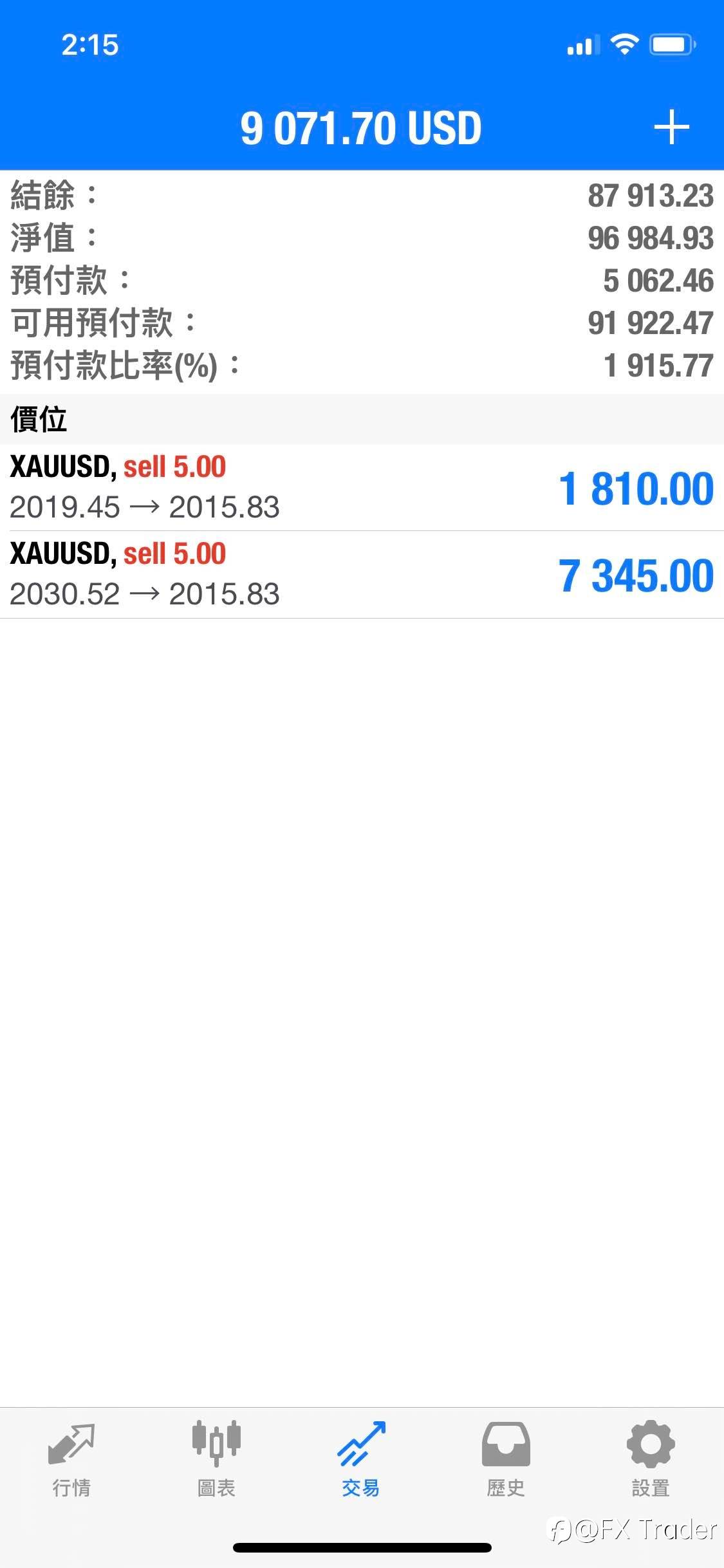This screenshot has width=724, height=1568.
Task: Open the XAUUSD sell position with 1 810.00 profit
Action: coord(362,487)
